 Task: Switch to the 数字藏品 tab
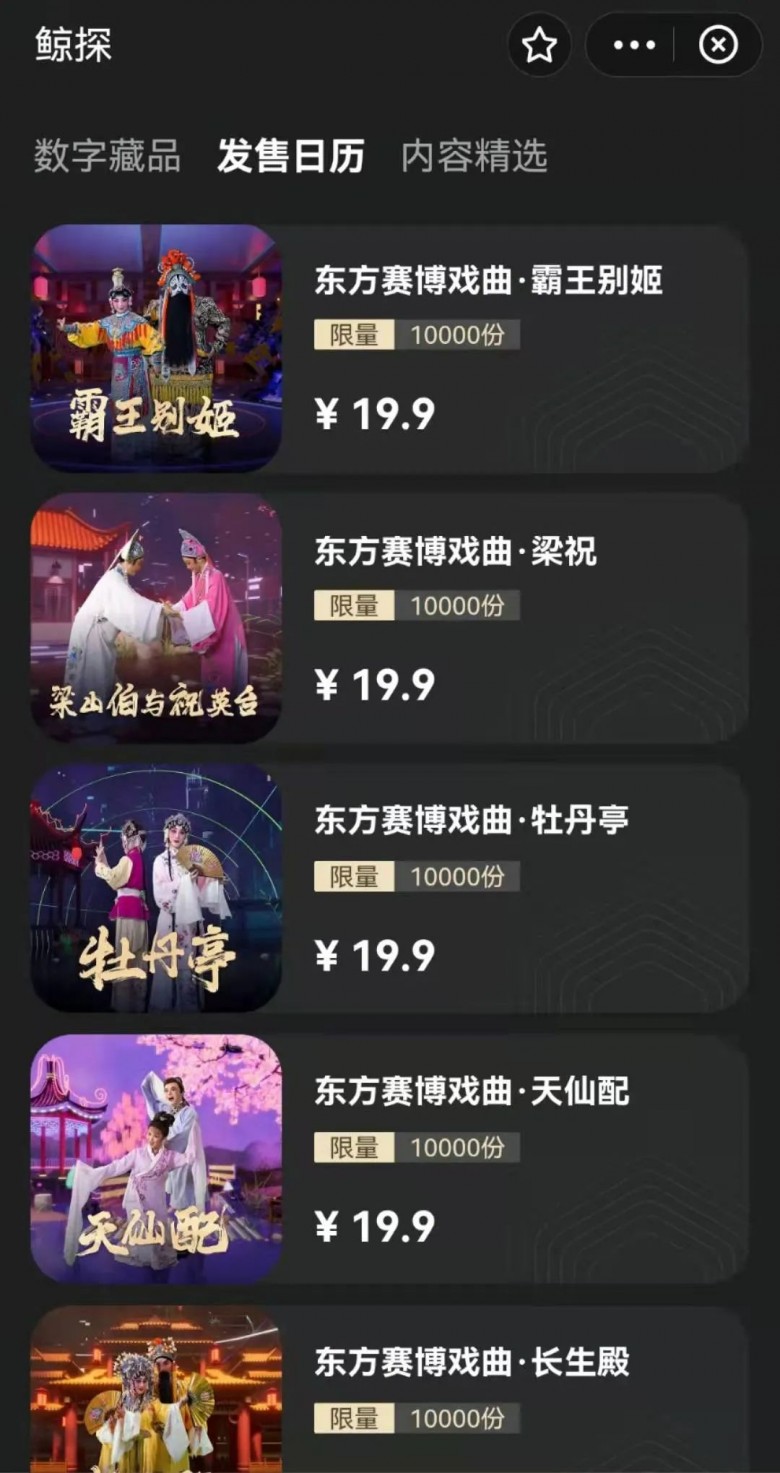tap(107, 157)
